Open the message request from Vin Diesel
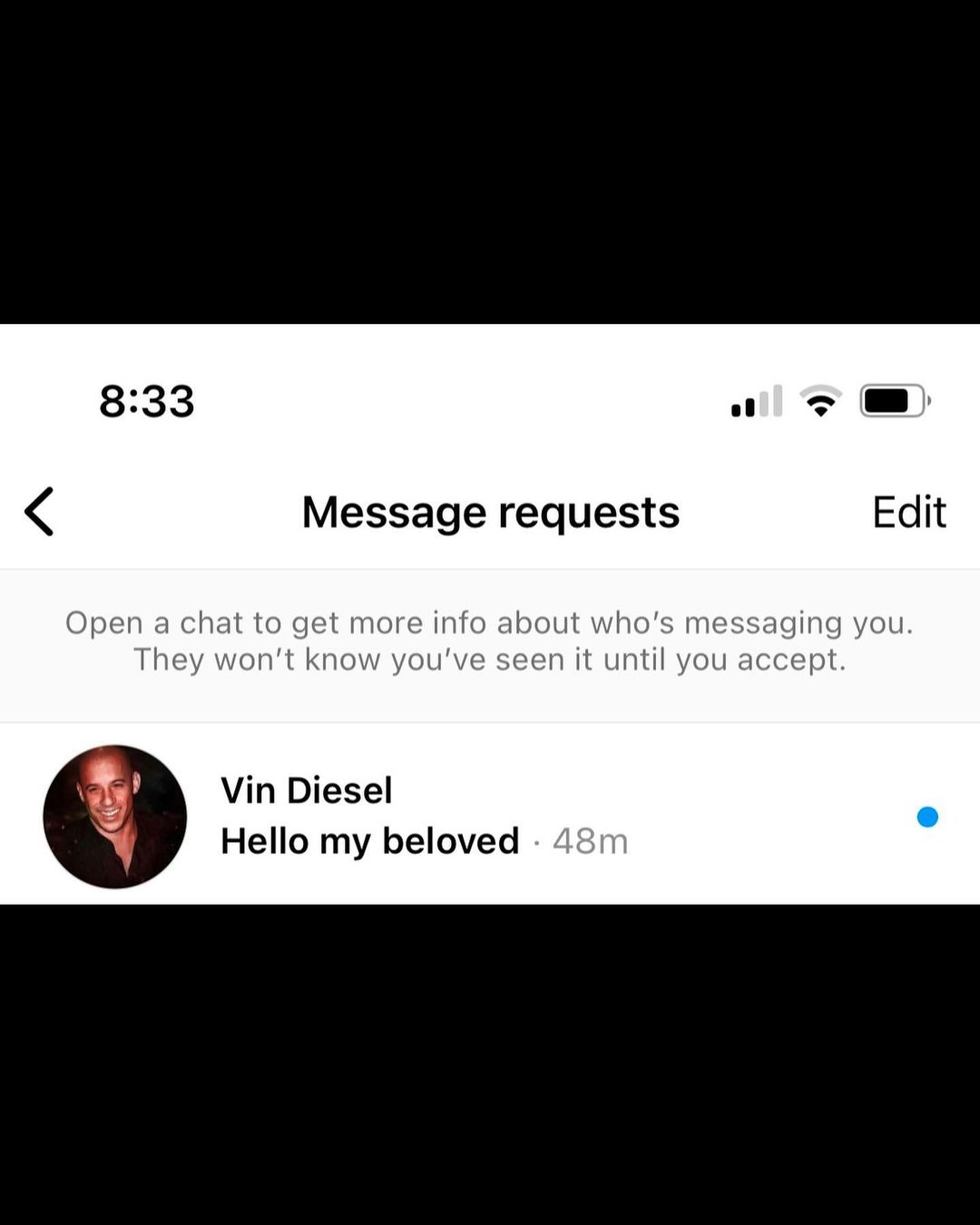Screen dimensions: 980x1225 coord(490,816)
